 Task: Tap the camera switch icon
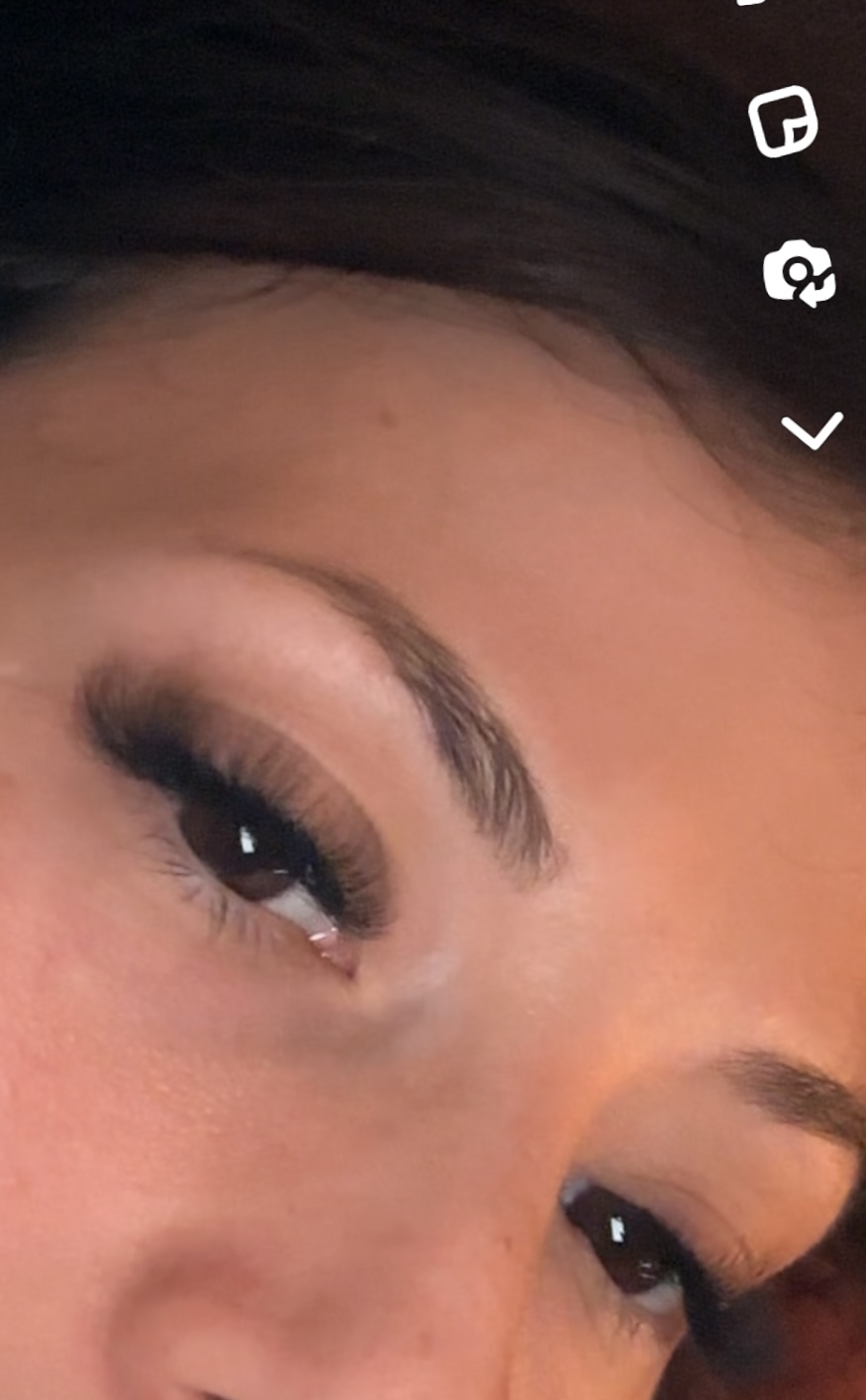coord(799,274)
